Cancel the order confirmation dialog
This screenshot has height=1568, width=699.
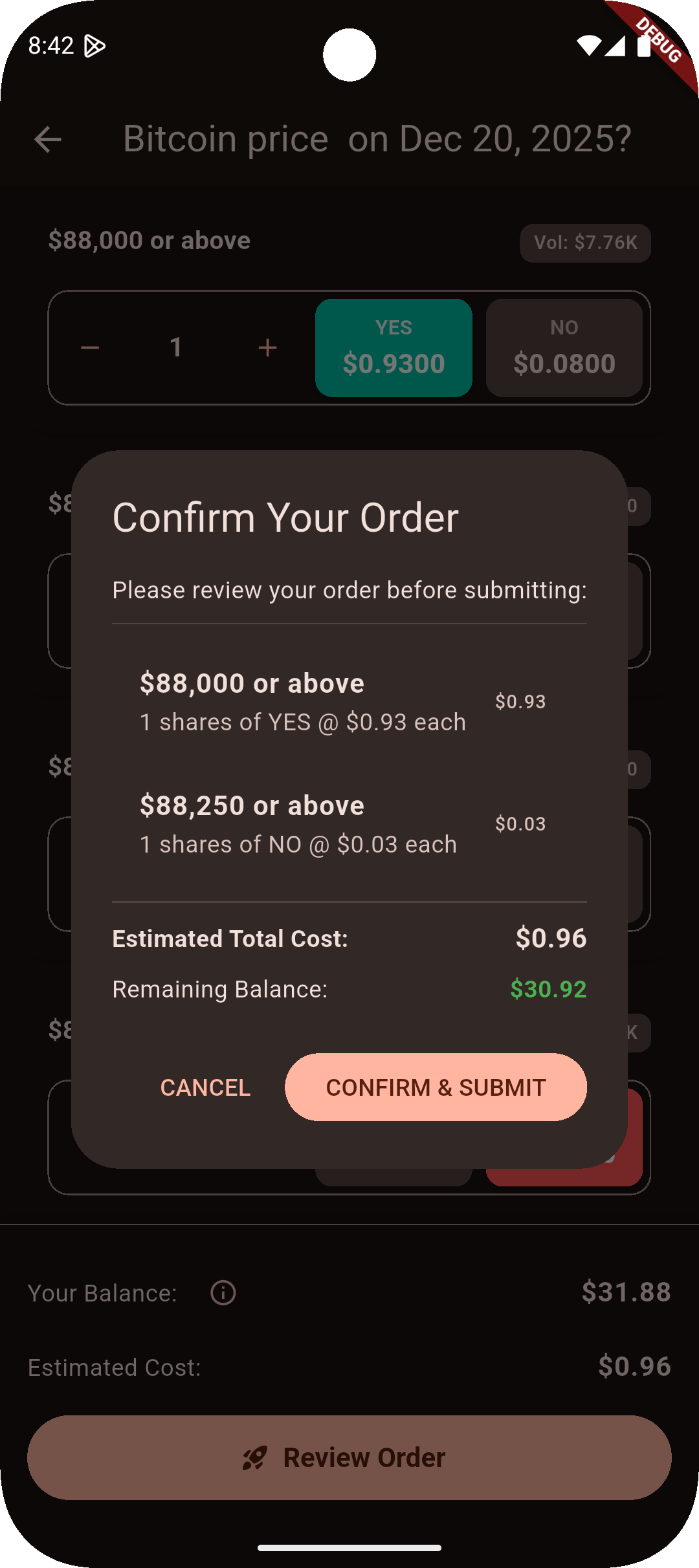[205, 1087]
